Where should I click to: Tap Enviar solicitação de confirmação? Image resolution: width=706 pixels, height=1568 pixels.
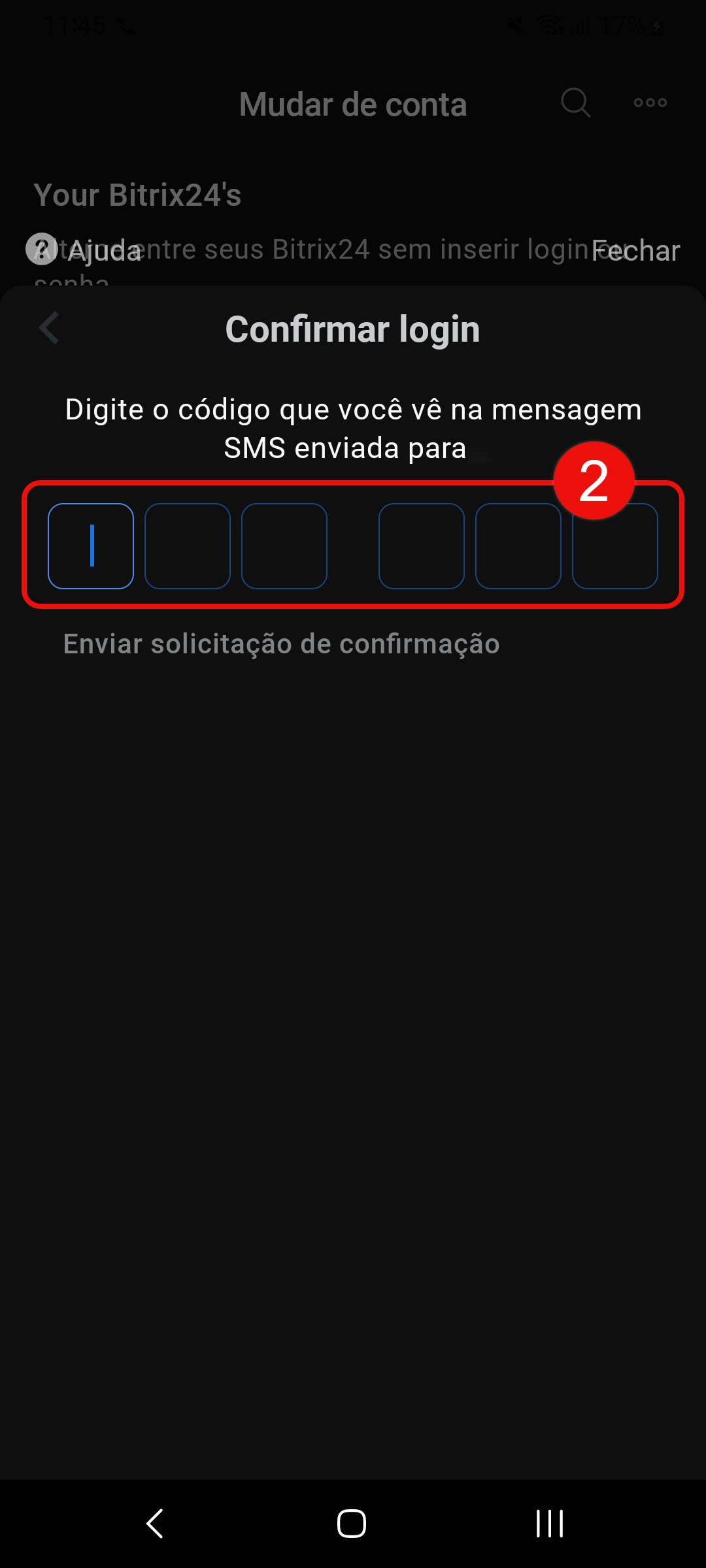point(281,644)
